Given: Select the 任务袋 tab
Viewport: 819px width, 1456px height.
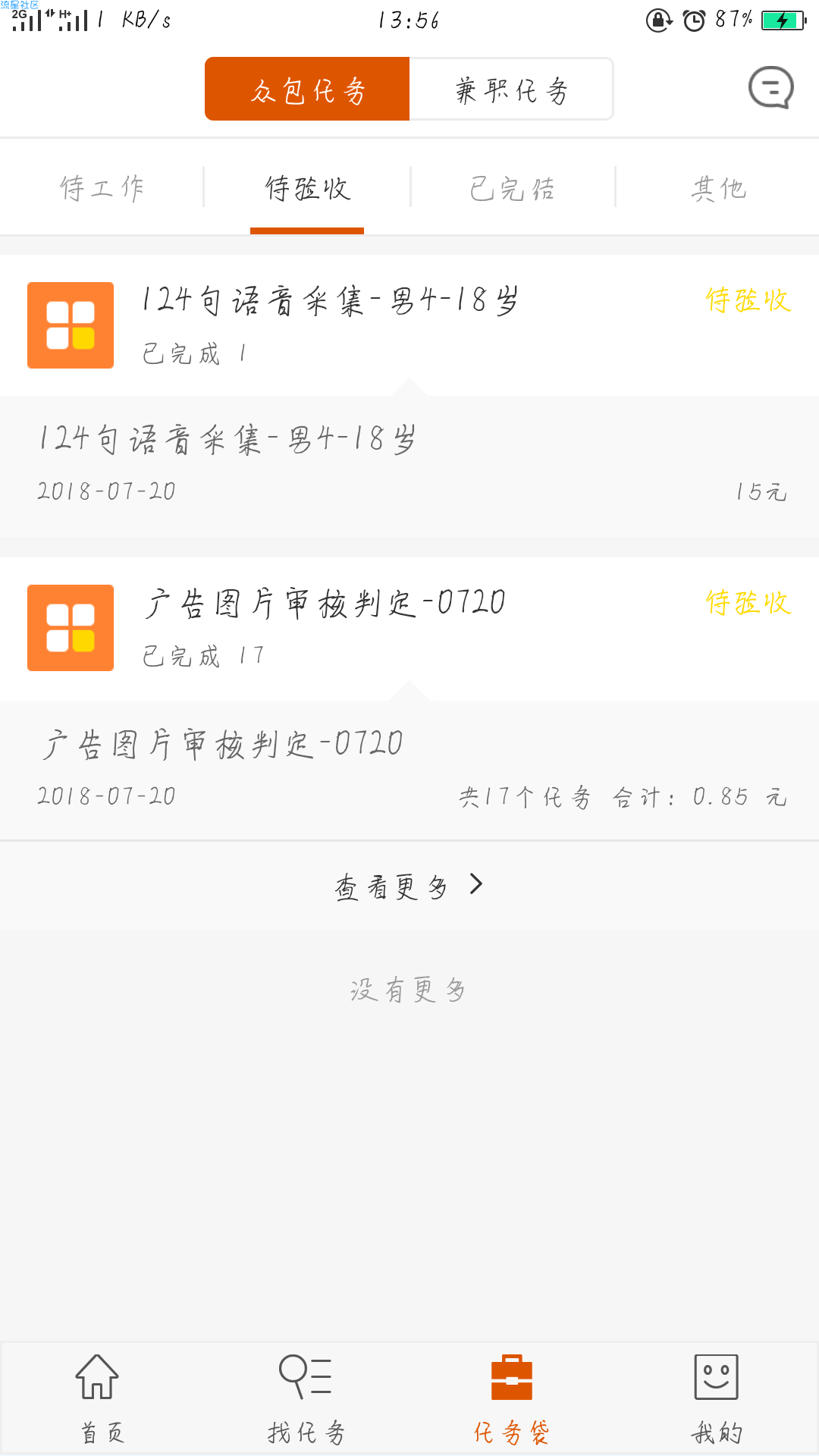Looking at the screenshot, I should click(512, 1398).
